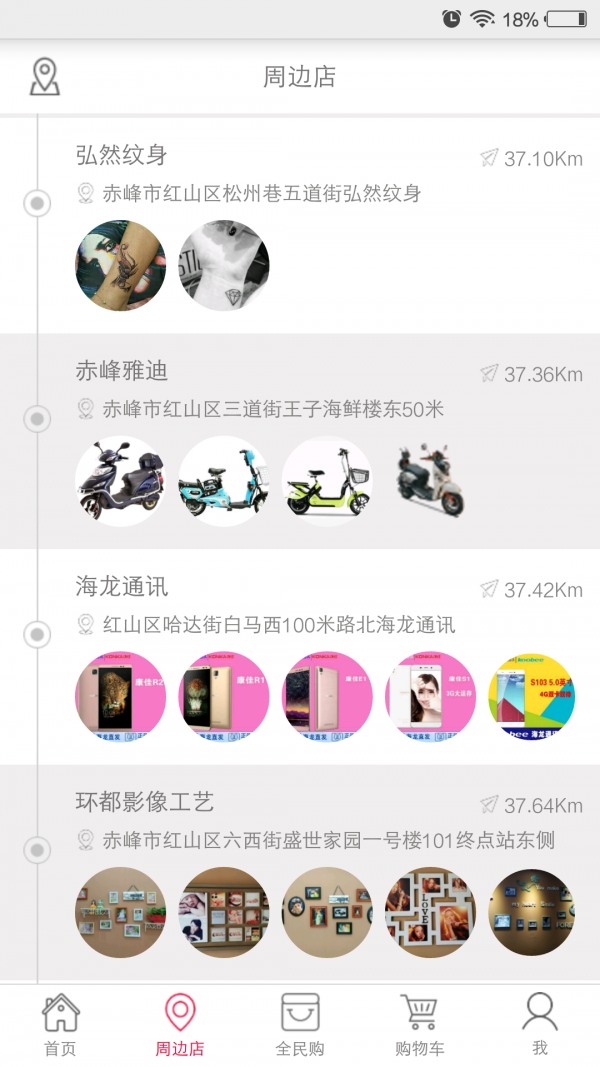Open the 购物车 shopping cart tab
Screen dimensions: 600x1067
420,1026
